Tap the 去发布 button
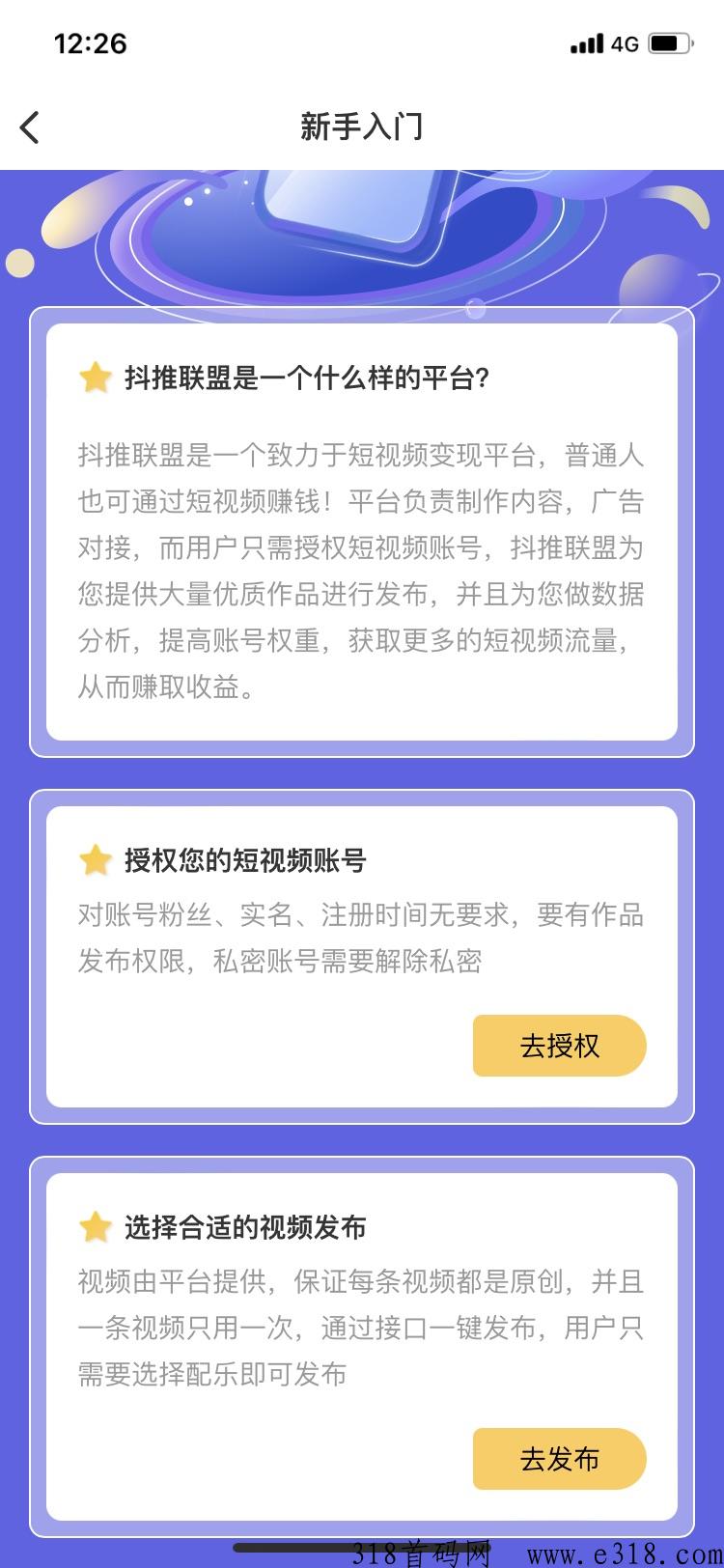Viewport: 724px width, 1568px height. tap(559, 1458)
